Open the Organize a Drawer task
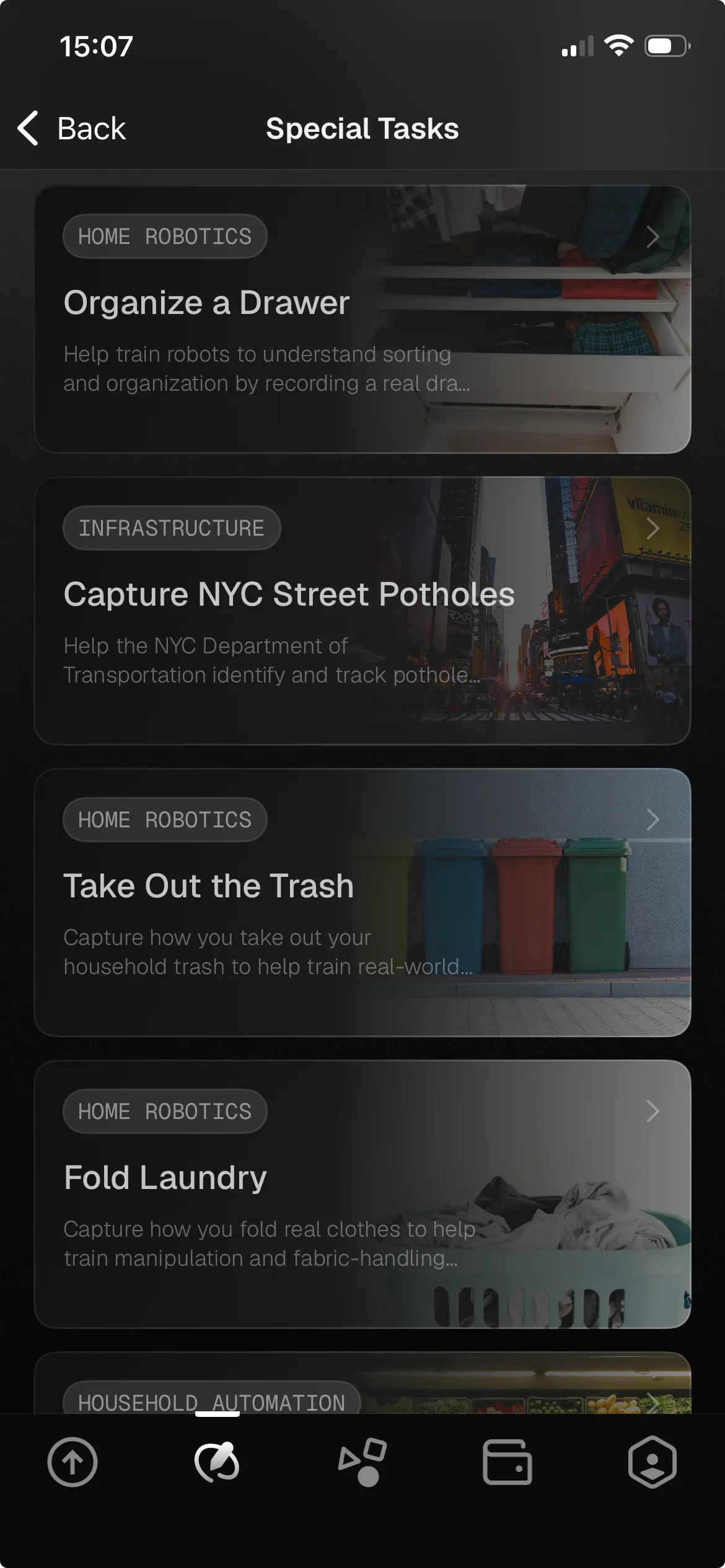The image size is (725, 1568). (x=362, y=320)
